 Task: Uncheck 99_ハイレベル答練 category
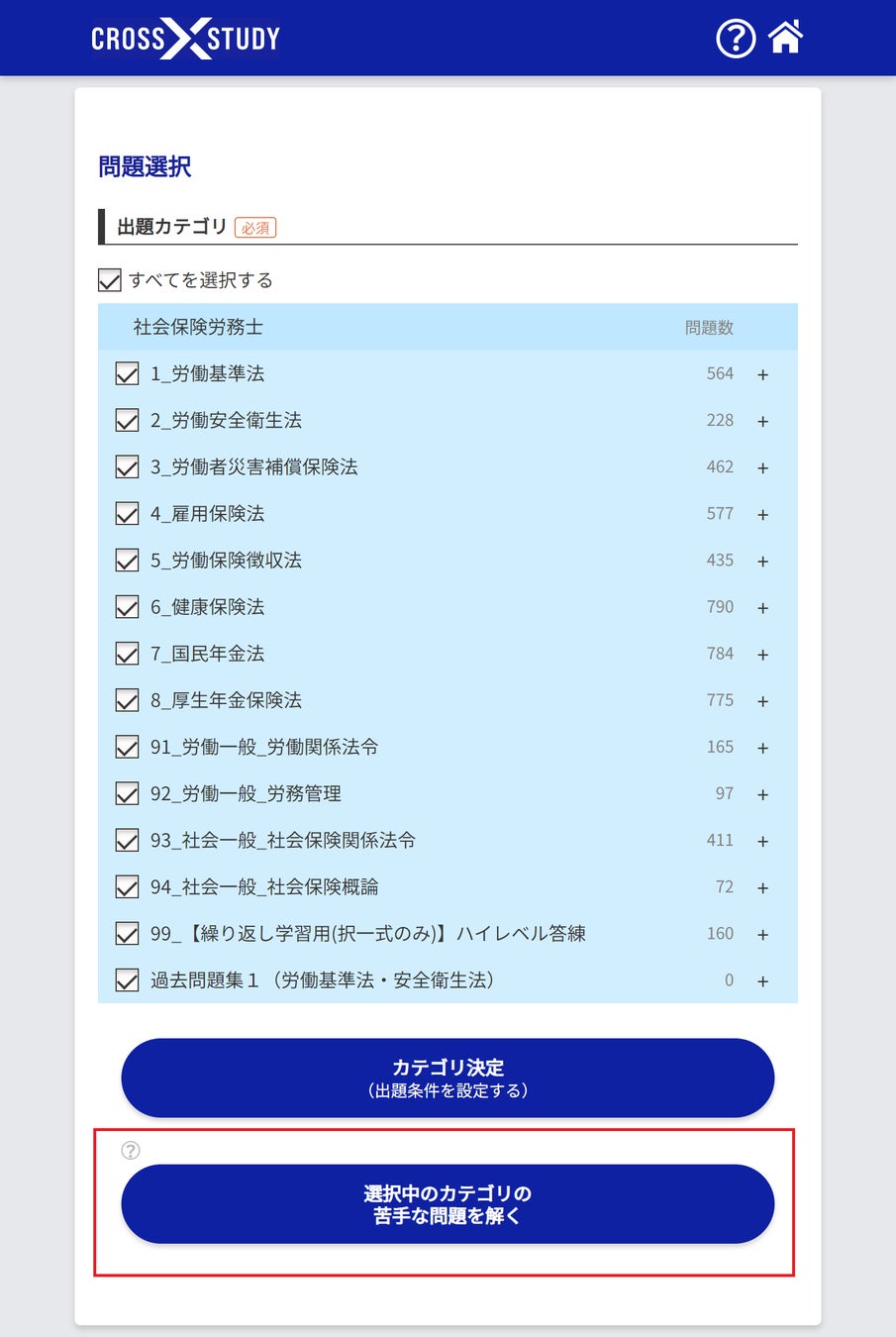127,933
